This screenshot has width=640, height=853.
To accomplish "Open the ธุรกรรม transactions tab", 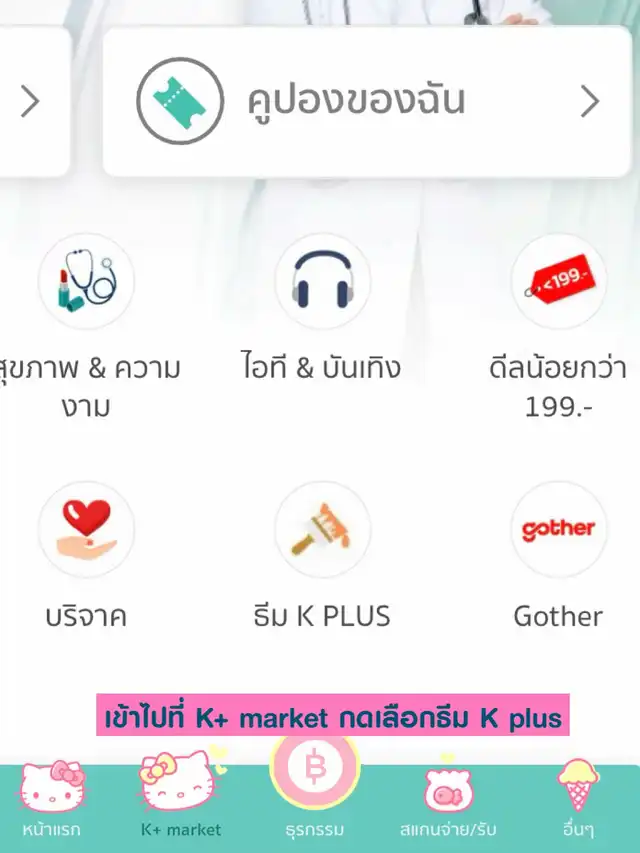I will tap(315, 790).
